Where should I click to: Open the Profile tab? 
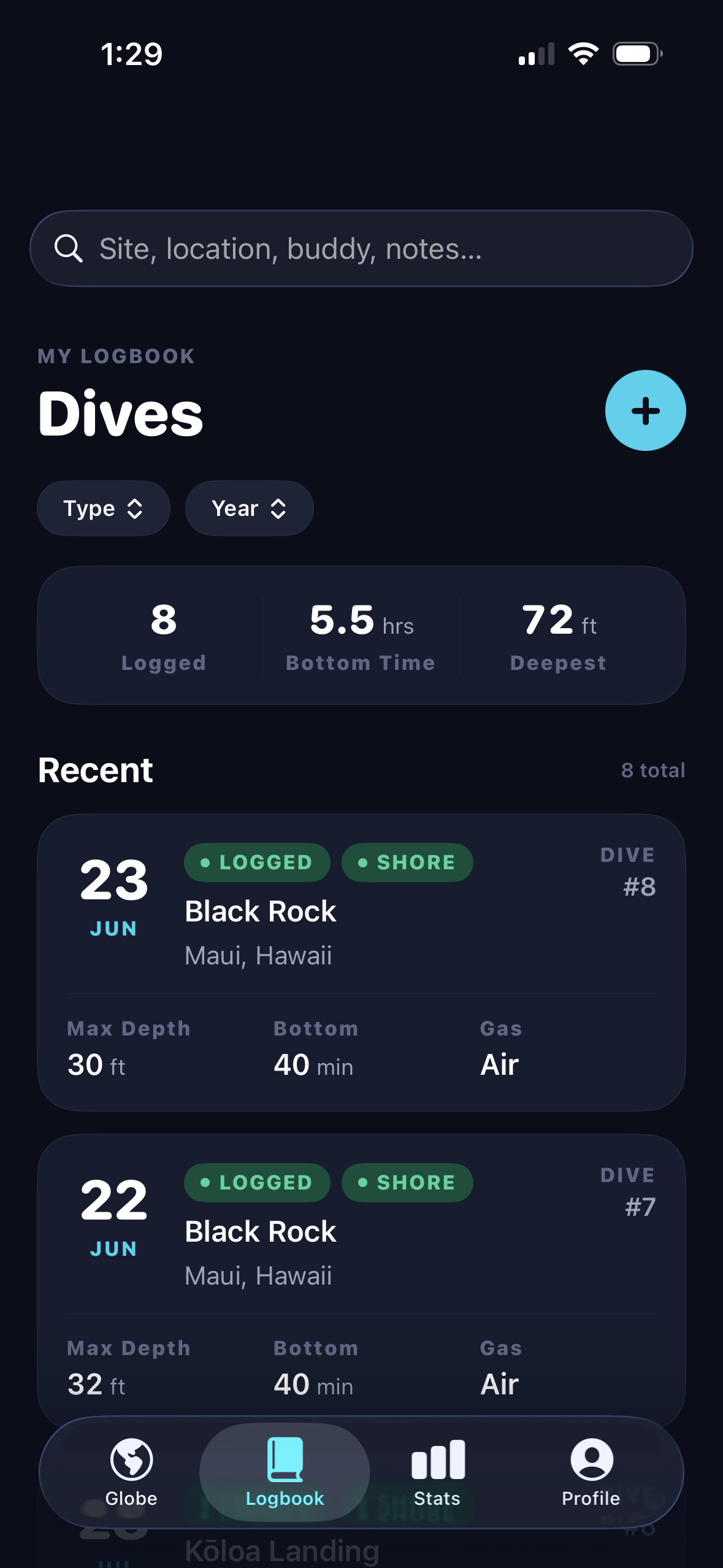point(591,1472)
